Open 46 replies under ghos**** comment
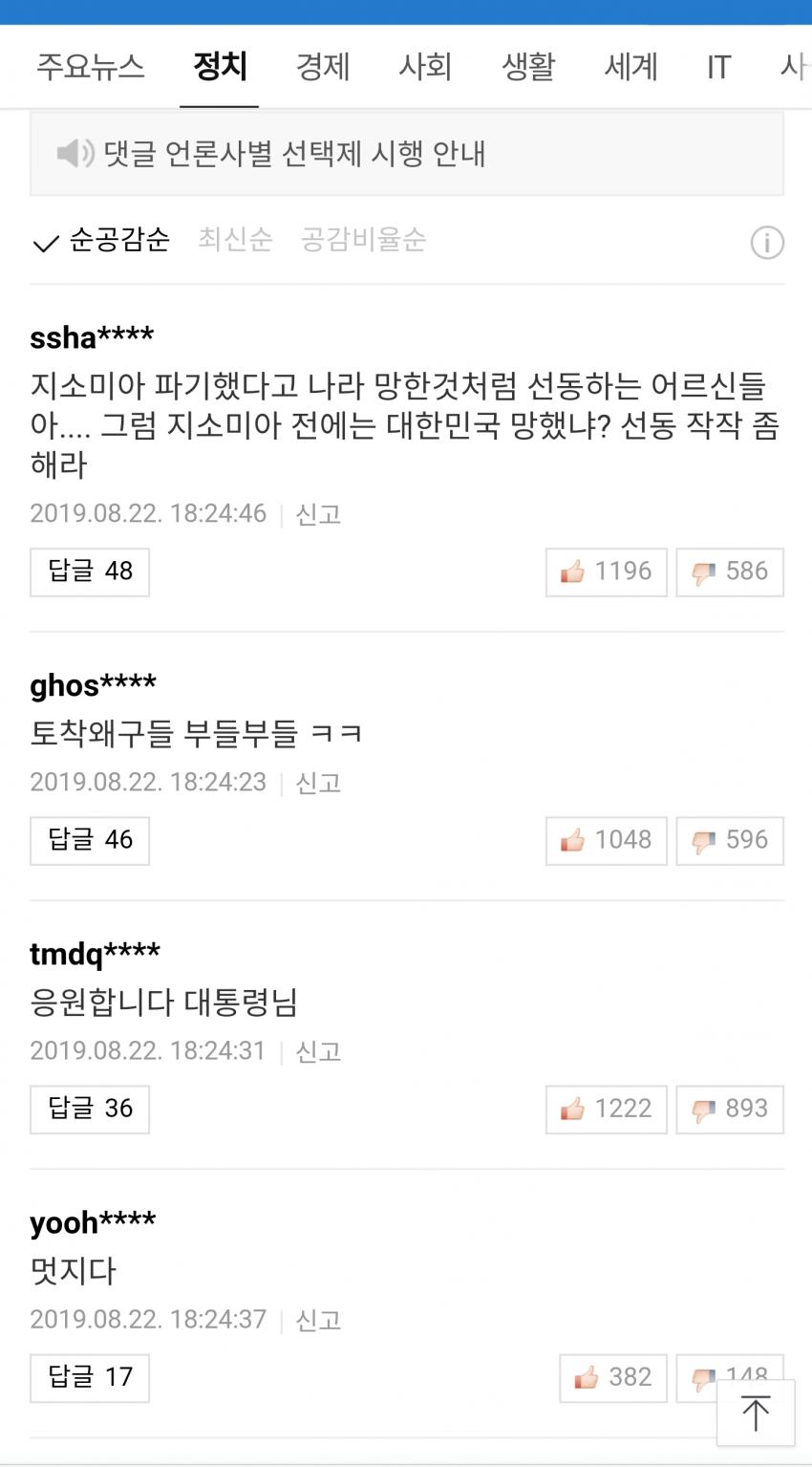 [x=90, y=840]
